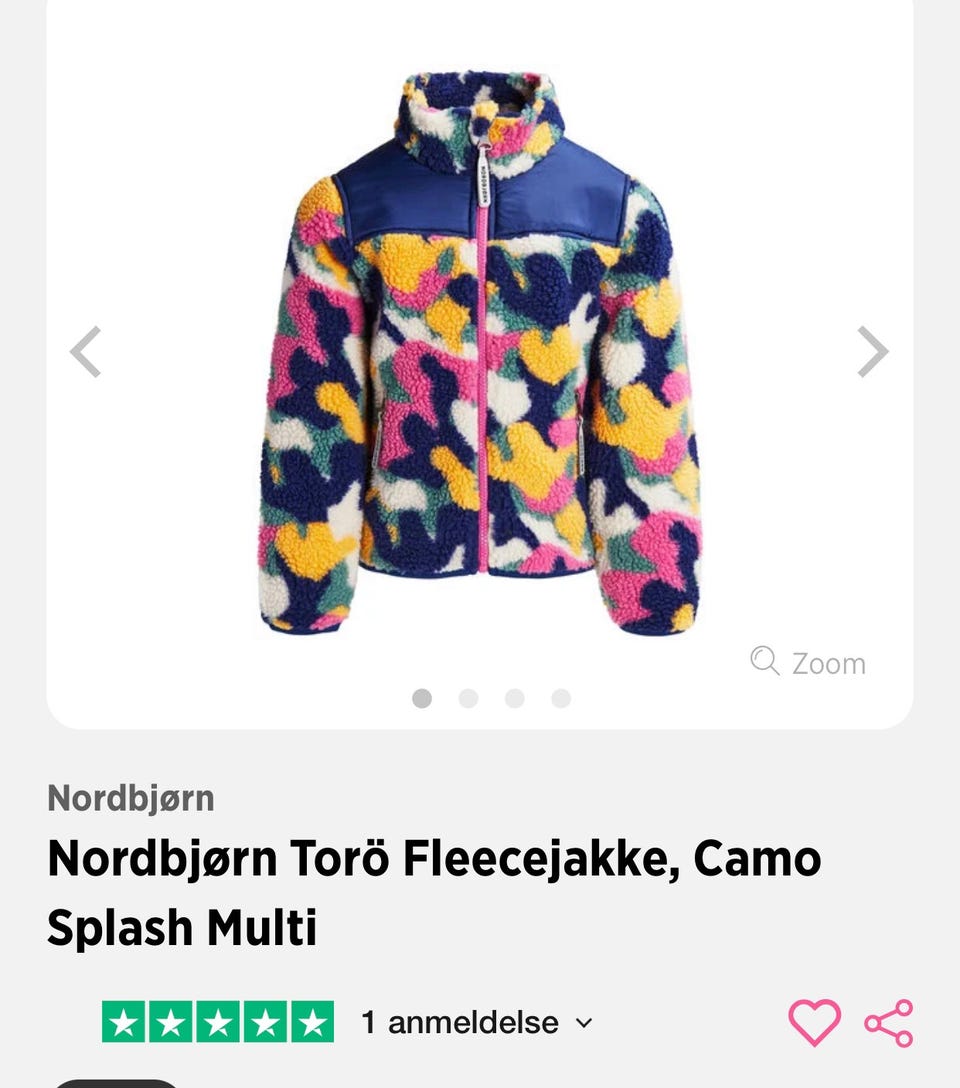Viewport: 960px width, 1088px height.
Task: Show the next product image
Action: 872,352
